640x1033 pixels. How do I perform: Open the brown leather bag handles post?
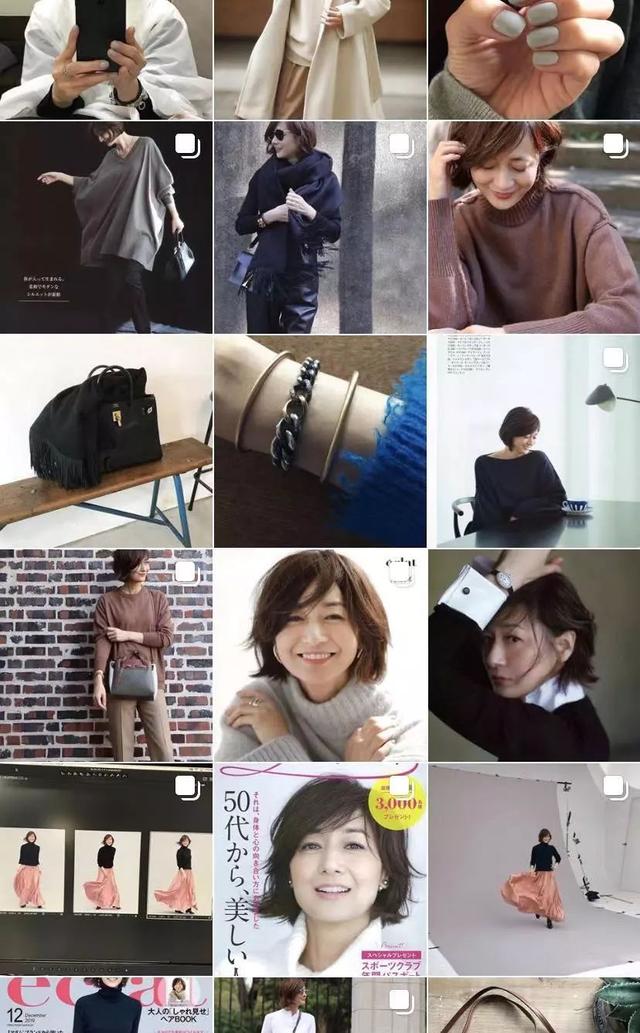[534, 1006]
